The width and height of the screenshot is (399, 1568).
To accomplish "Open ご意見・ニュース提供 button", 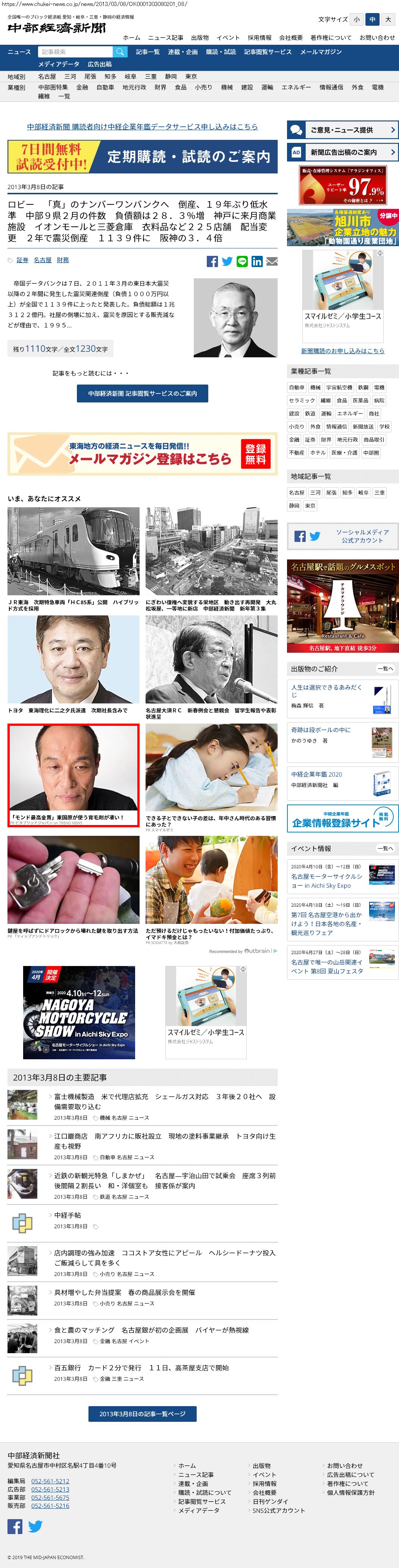I will click(343, 130).
